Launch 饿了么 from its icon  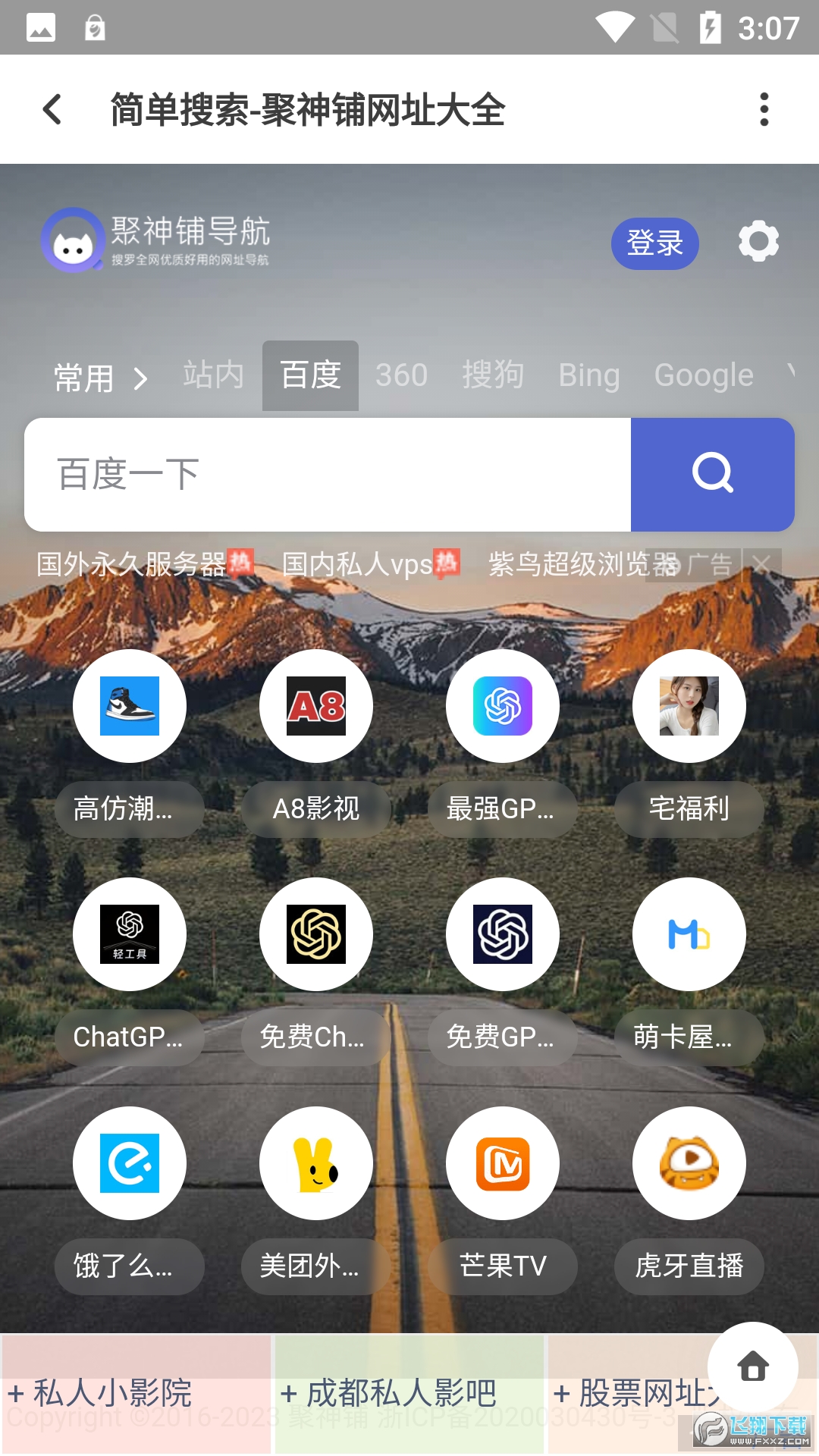(129, 1163)
